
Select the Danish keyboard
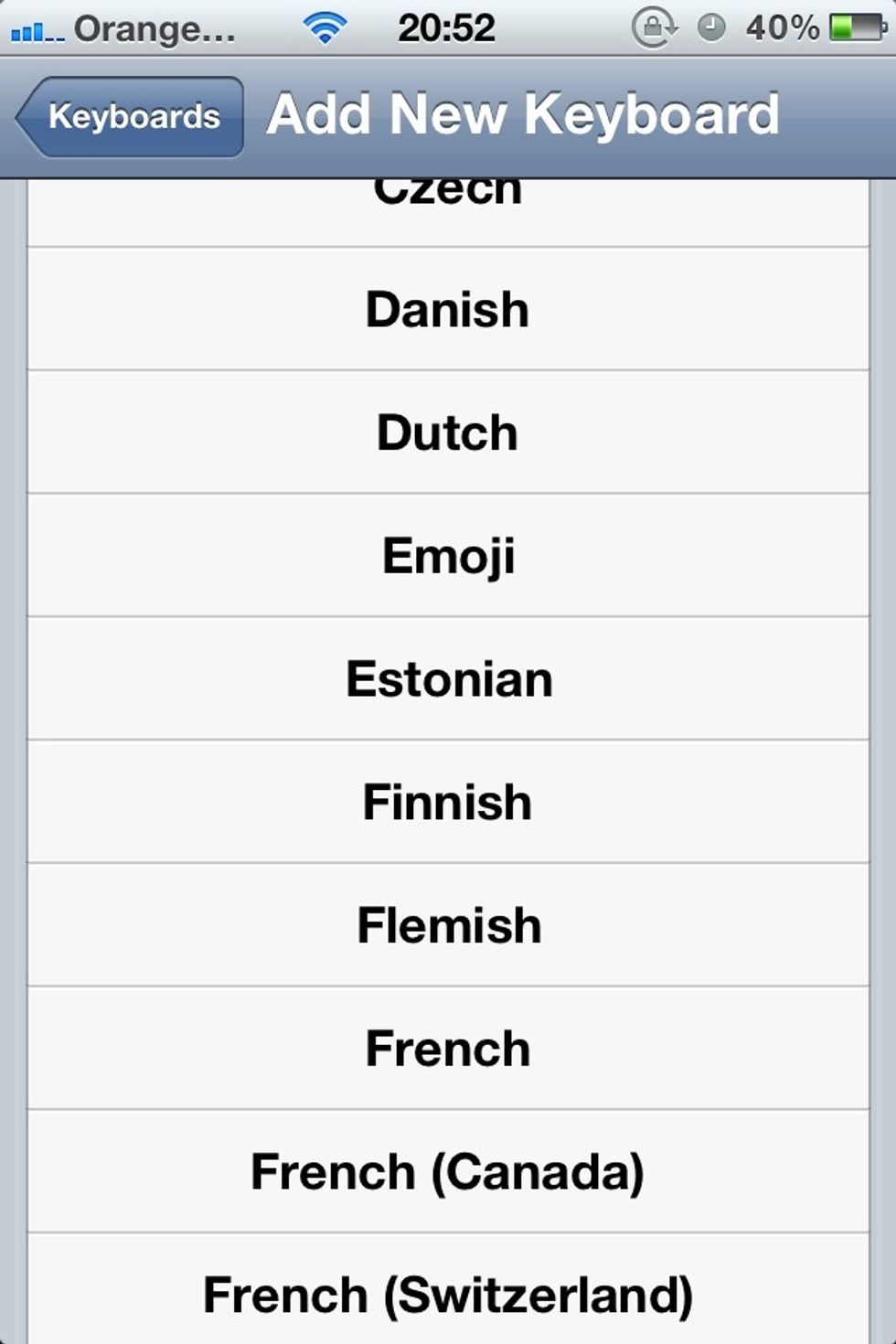tap(448, 309)
